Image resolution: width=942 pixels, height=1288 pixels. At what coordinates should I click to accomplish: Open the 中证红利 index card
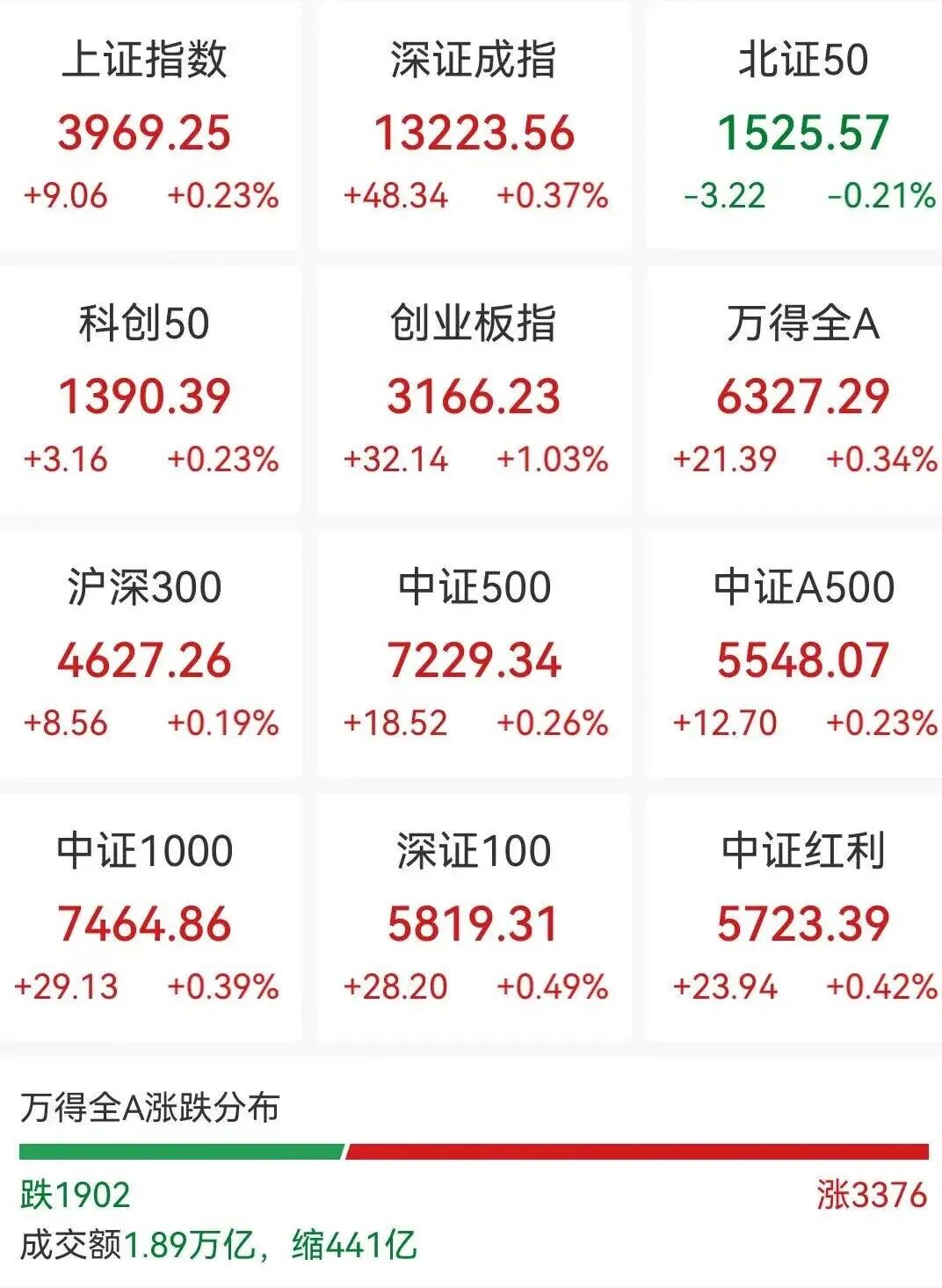pyautogui.click(x=801, y=919)
